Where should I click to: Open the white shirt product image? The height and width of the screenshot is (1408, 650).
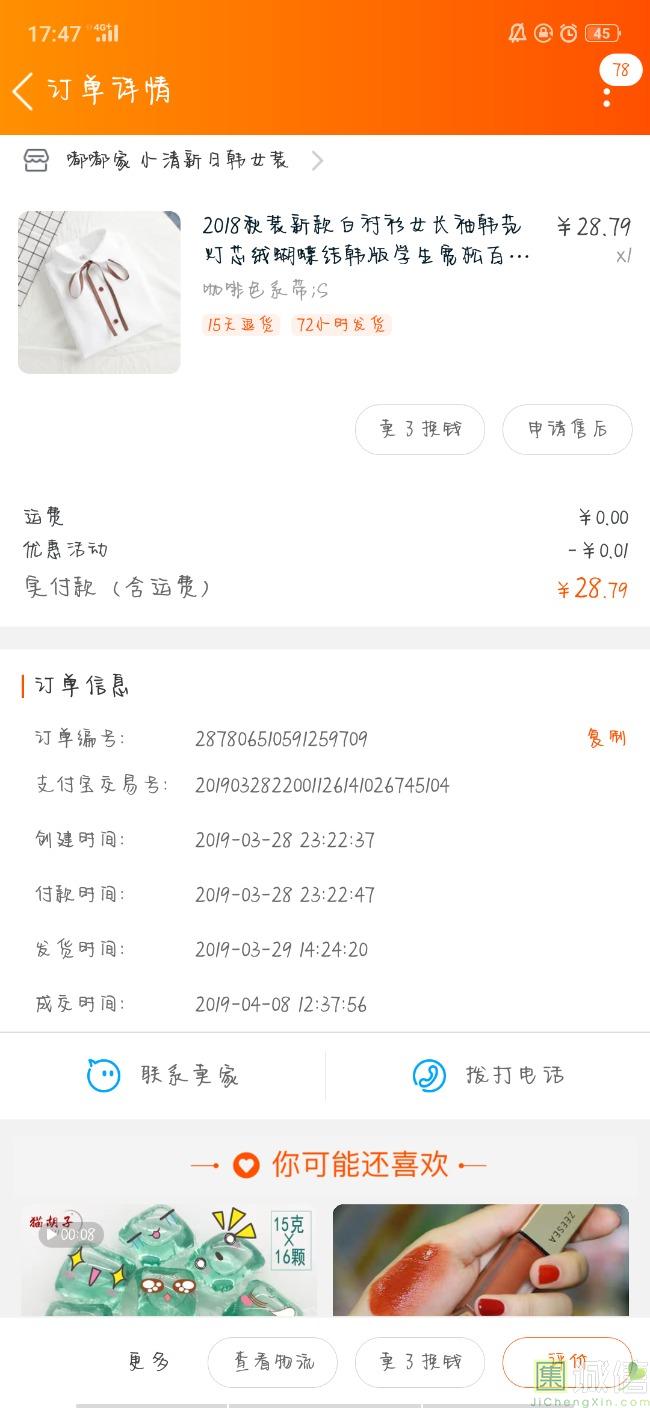click(x=99, y=292)
